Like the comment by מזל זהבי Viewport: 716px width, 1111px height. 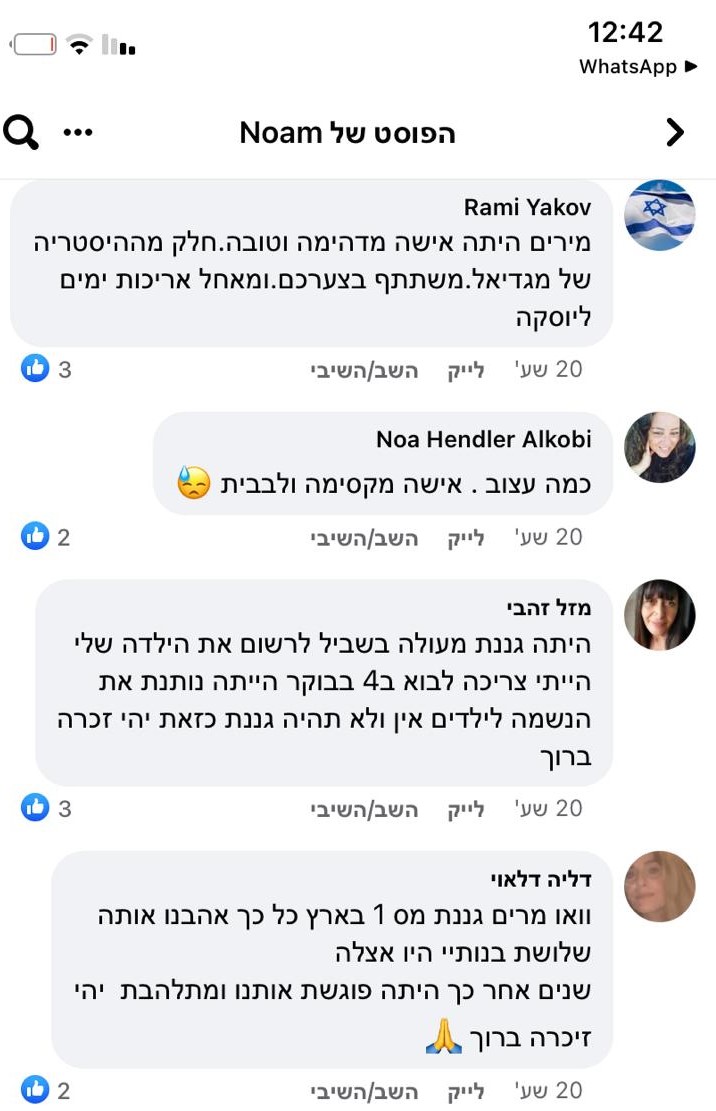tap(465, 809)
